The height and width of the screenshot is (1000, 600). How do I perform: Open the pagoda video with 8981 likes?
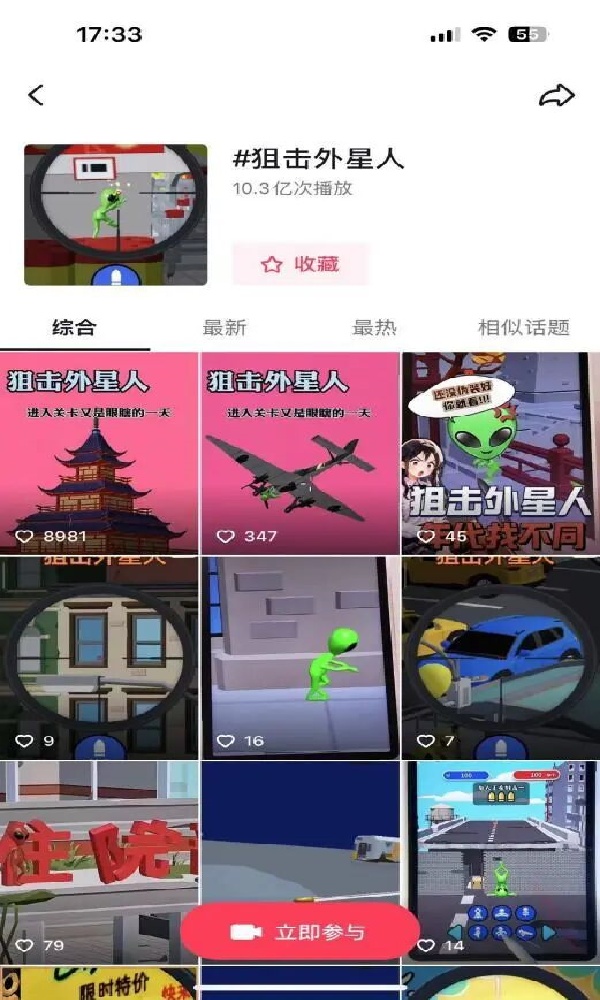tap(99, 453)
